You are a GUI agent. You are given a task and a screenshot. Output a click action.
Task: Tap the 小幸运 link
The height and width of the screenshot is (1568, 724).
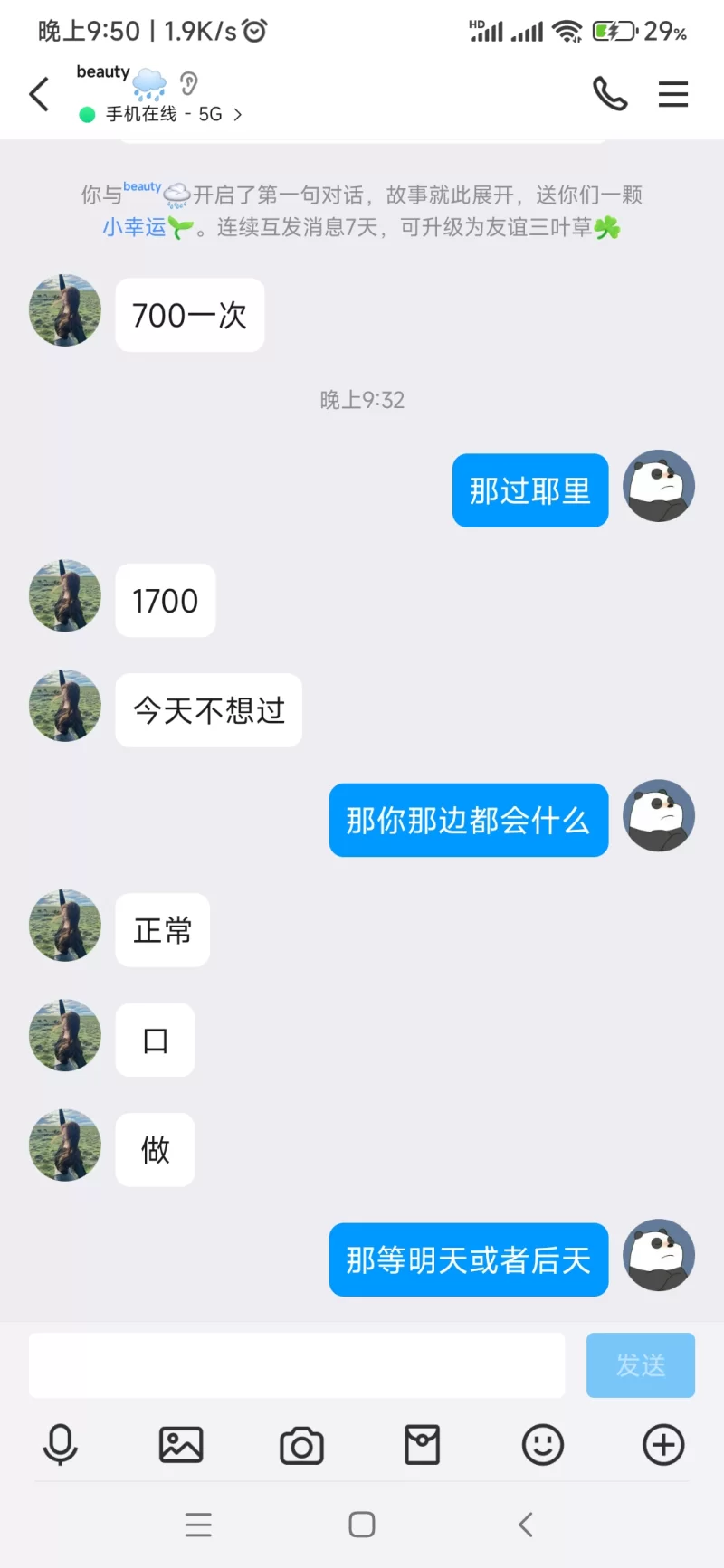click(134, 227)
